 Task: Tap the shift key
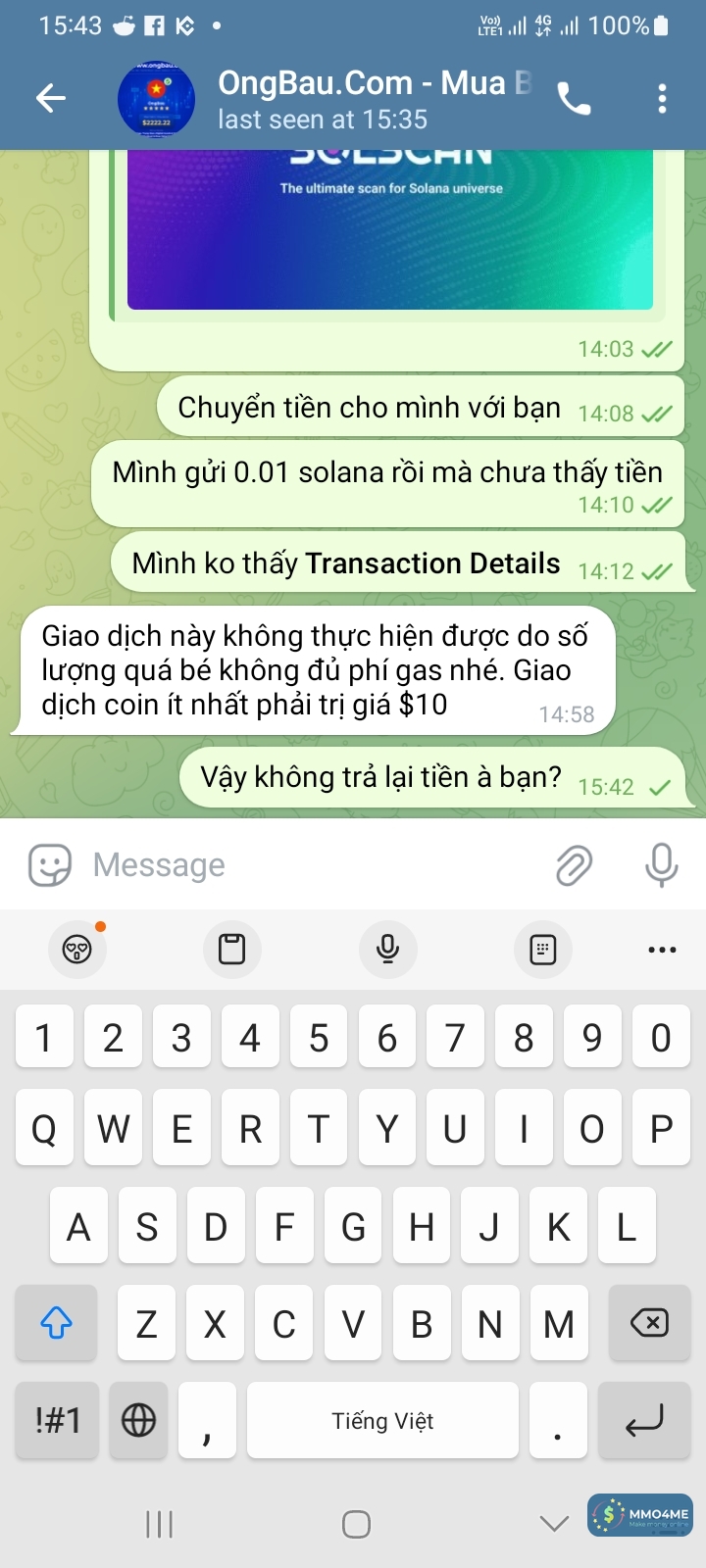[x=56, y=1324]
